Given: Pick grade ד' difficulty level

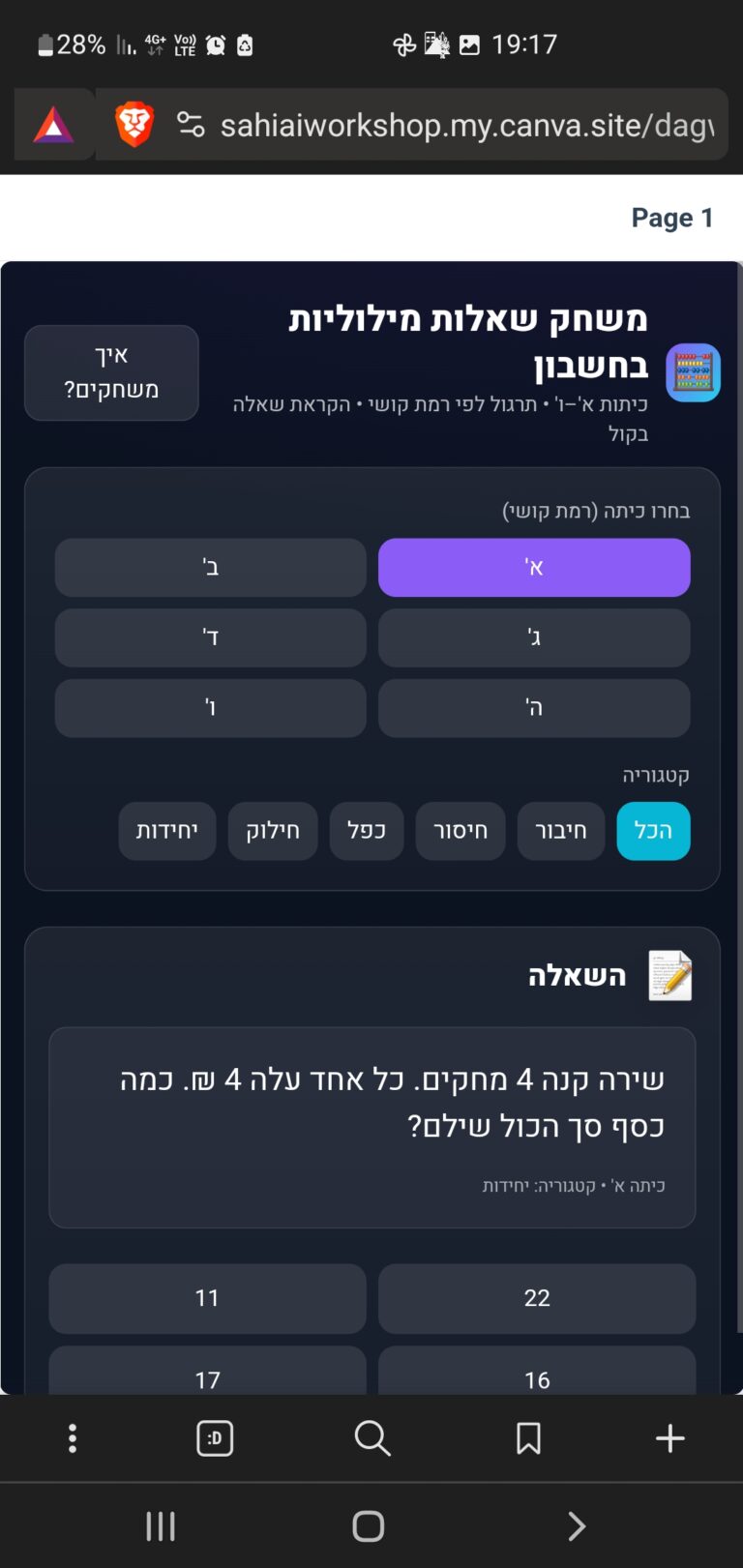Looking at the screenshot, I should pos(210,637).
